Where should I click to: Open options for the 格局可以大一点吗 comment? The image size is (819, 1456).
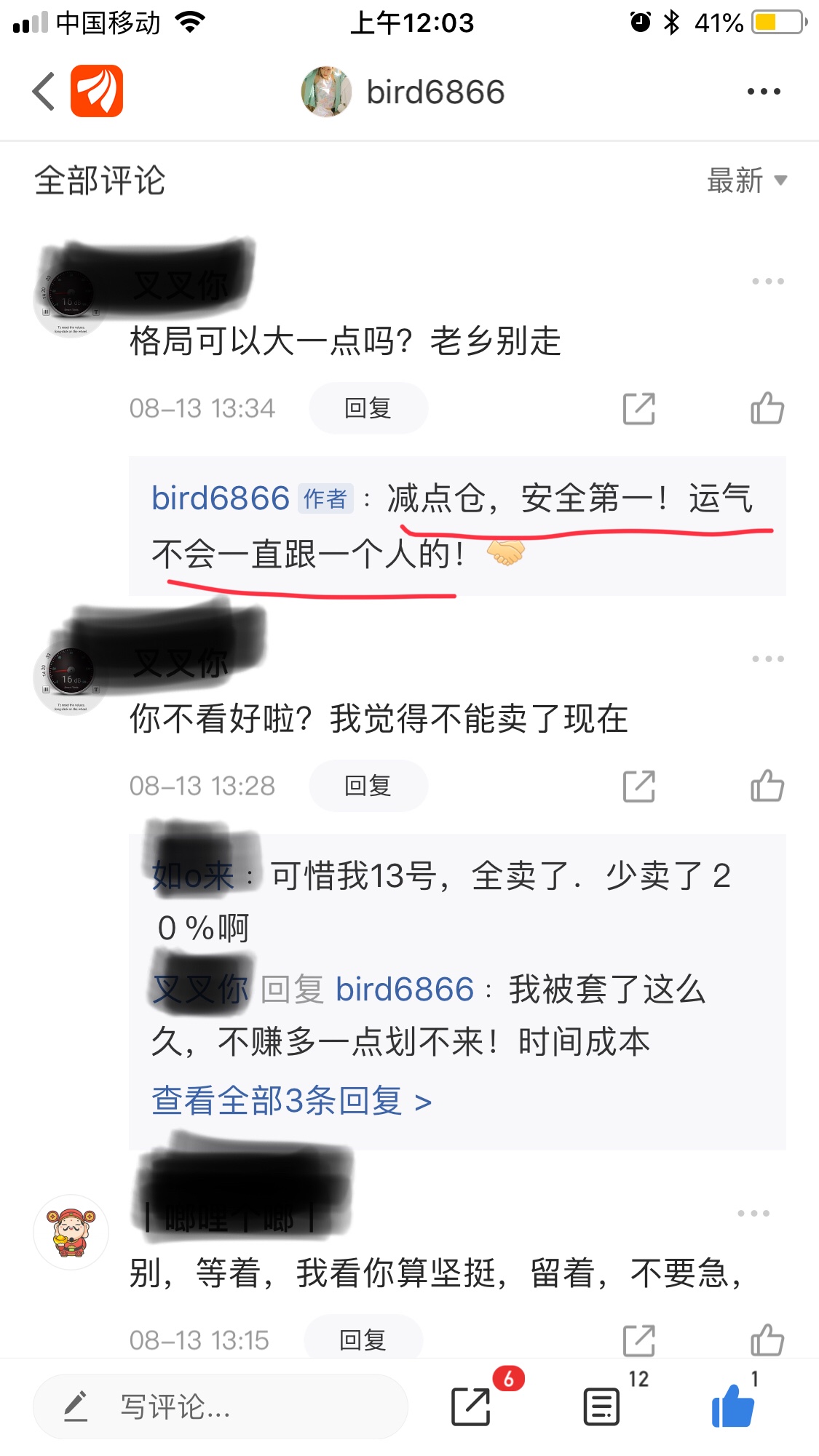pos(768,281)
